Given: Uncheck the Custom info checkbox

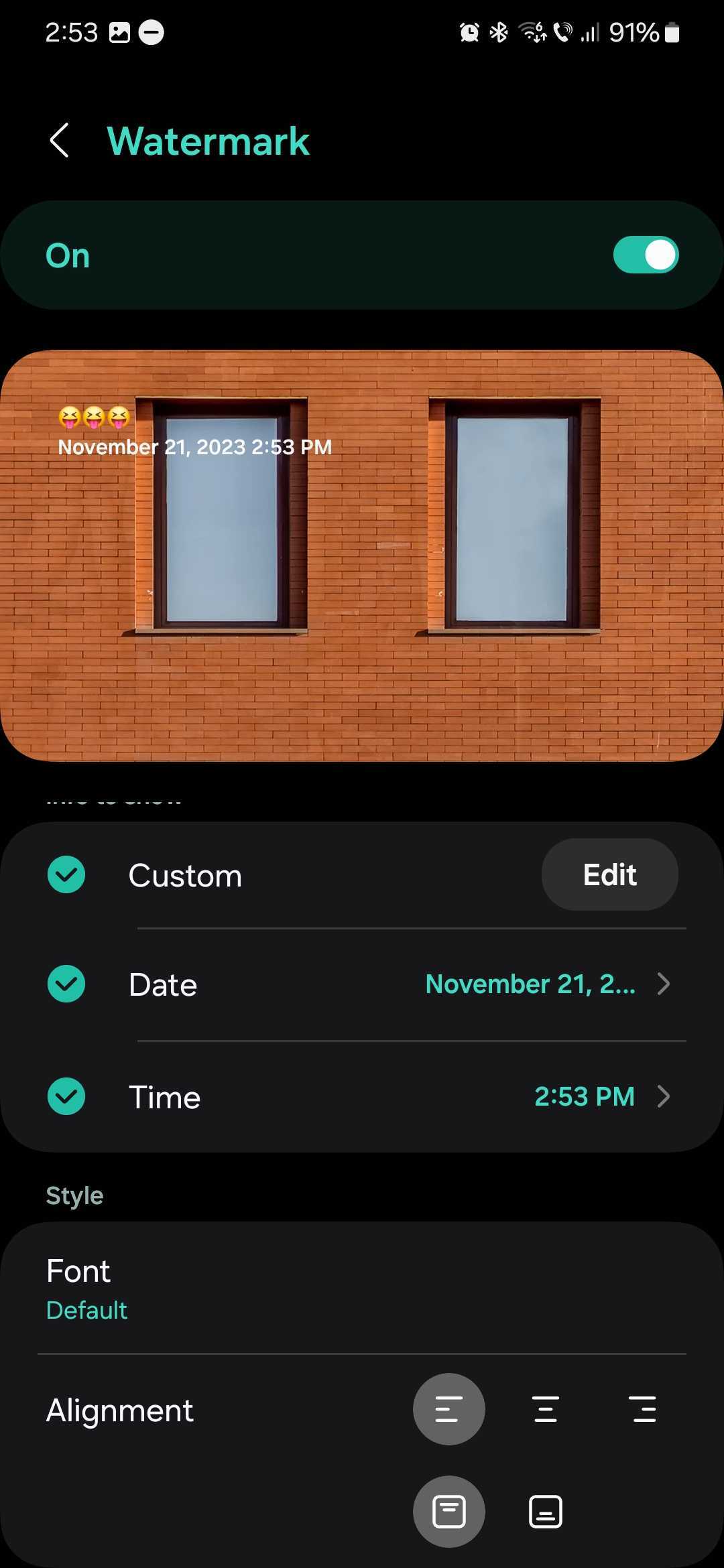Looking at the screenshot, I should [x=66, y=874].
